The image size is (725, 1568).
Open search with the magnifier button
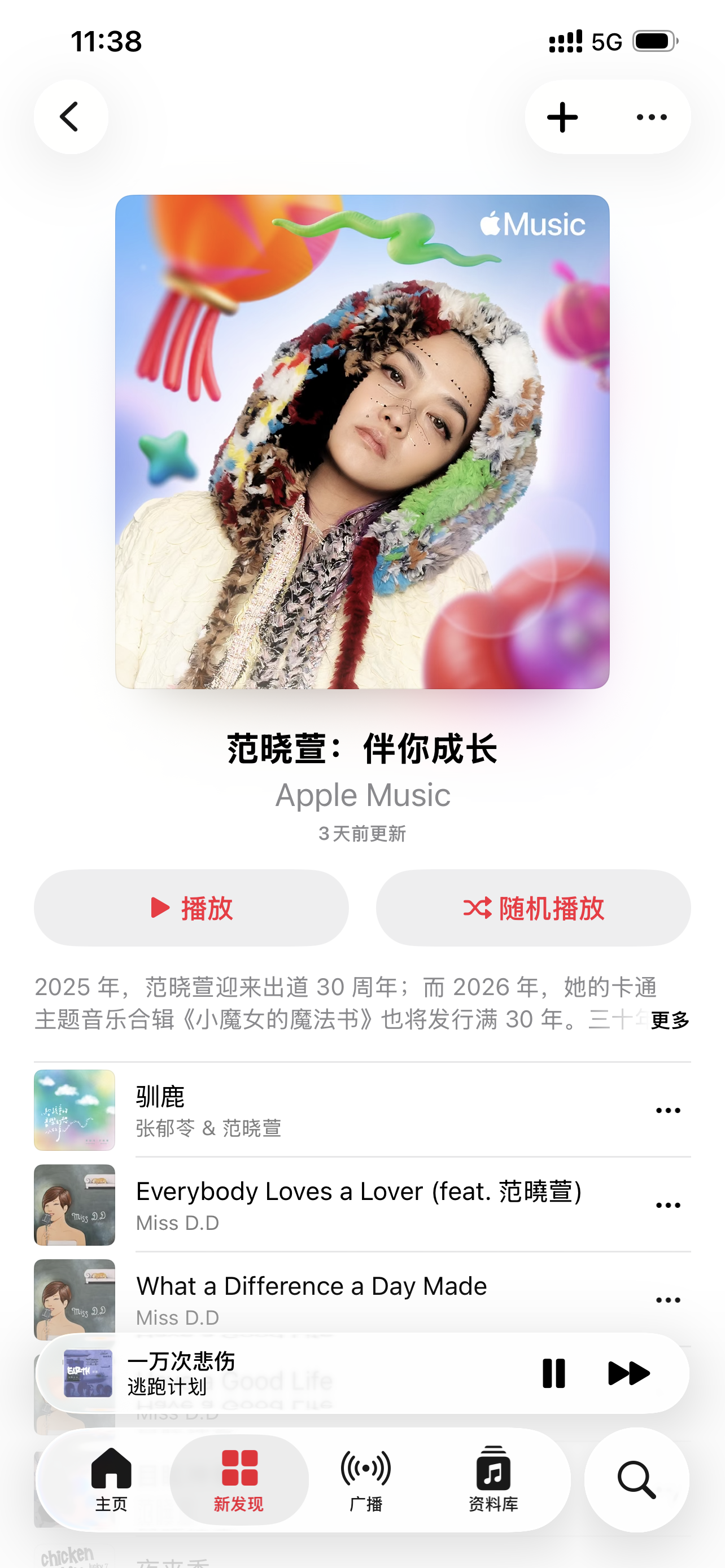(x=637, y=1479)
